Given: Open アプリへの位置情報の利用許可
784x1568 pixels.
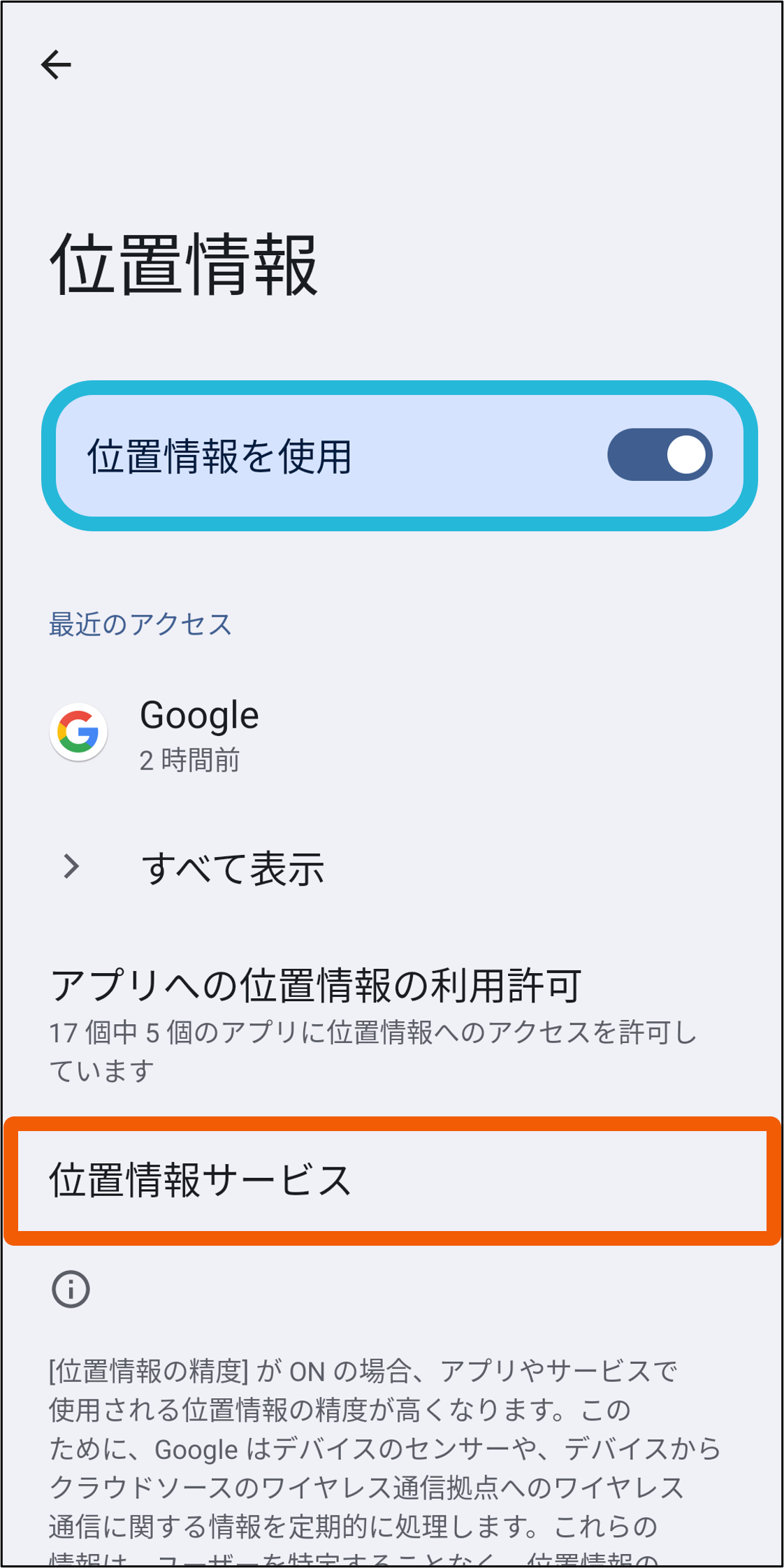Looking at the screenshot, I should 392,1024.
